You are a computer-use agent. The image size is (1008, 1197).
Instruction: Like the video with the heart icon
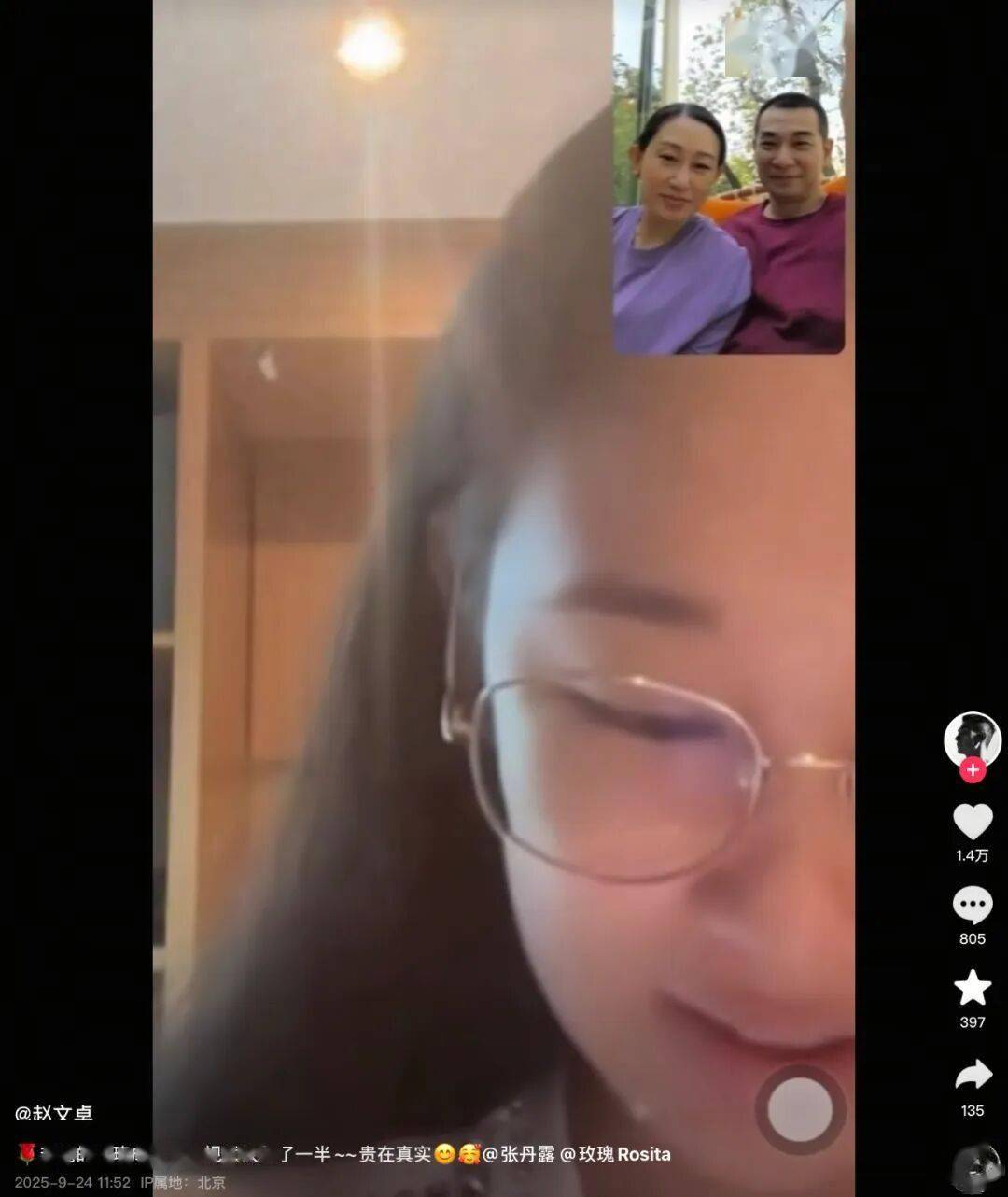click(972, 822)
